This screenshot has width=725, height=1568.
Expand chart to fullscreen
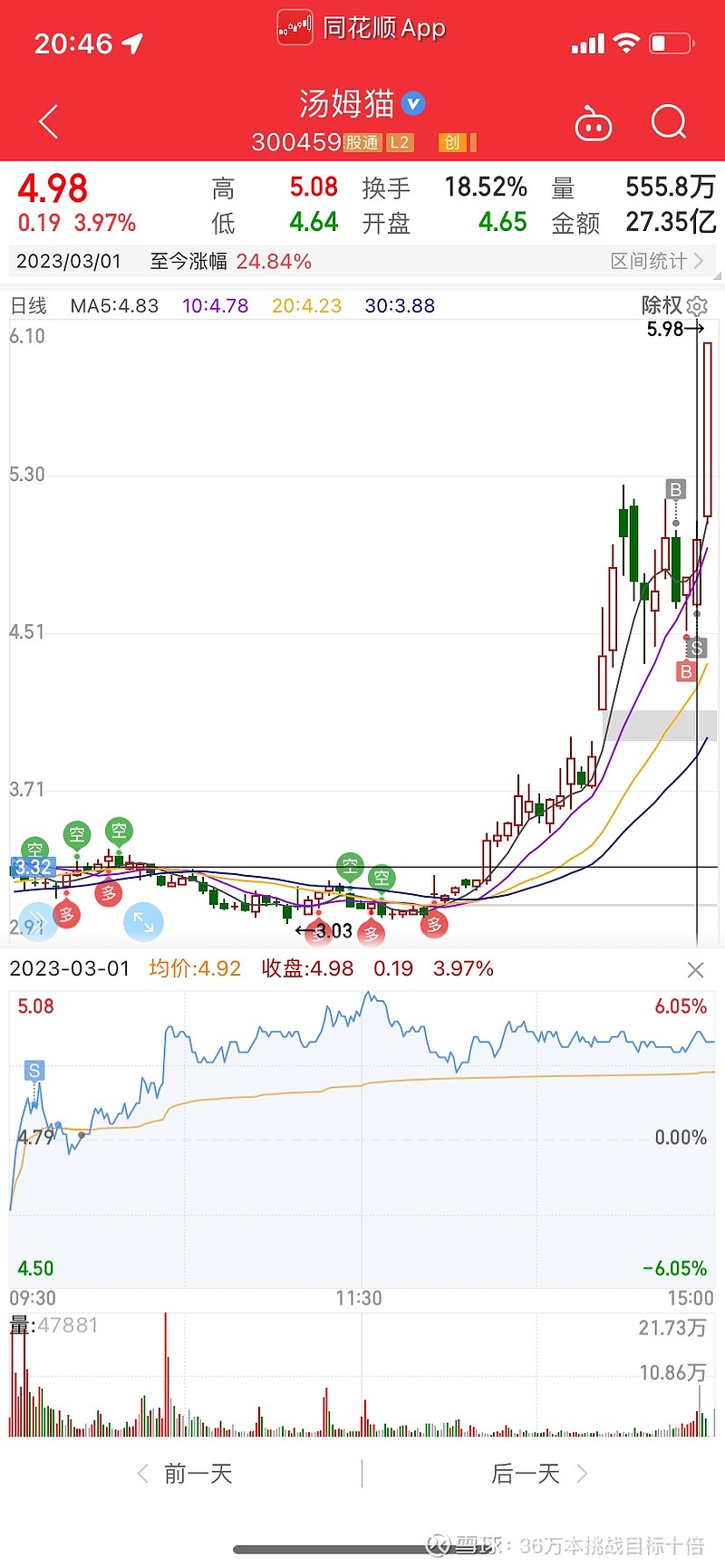(x=143, y=921)
